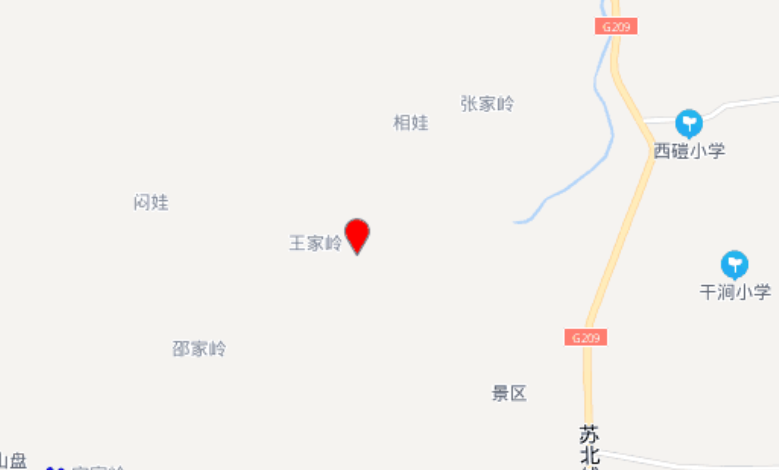Tap the red location pin near 王家岭
The width and height of the screenshot is (779, 470).
(x=357, y=235)
